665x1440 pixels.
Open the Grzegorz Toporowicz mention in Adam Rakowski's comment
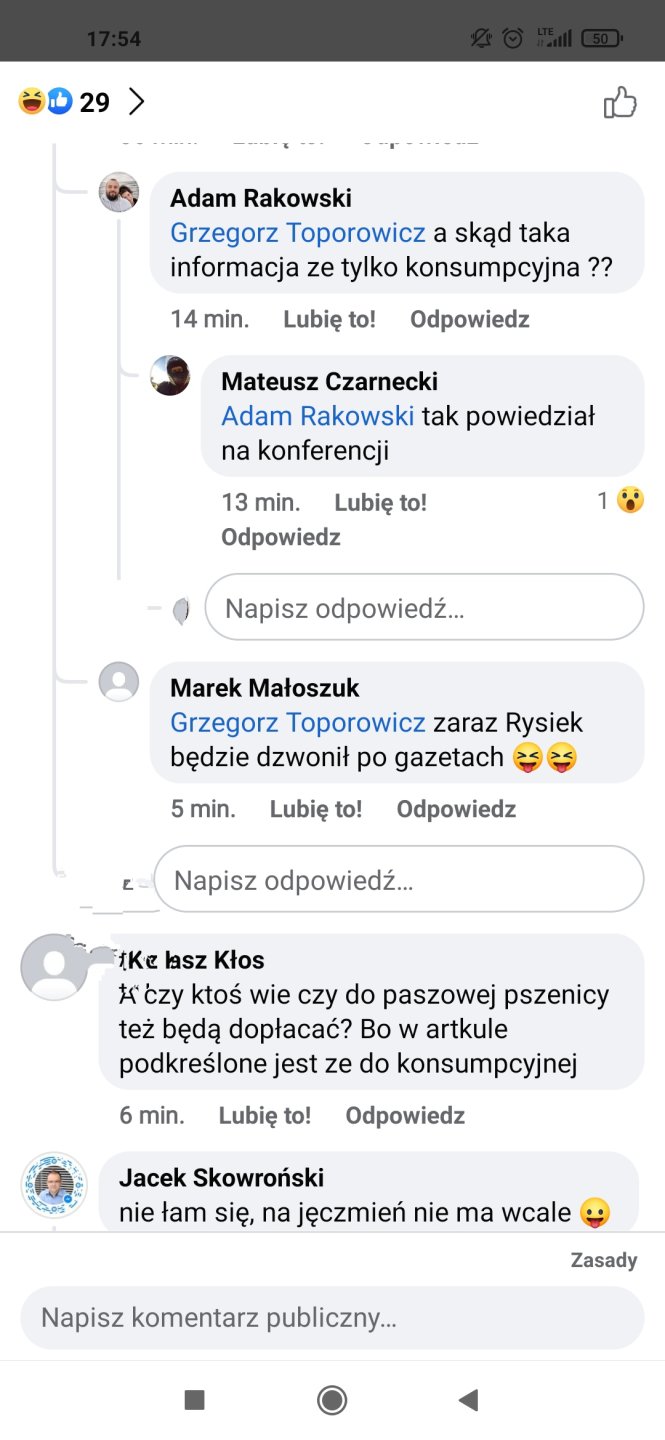click(297, 233)
